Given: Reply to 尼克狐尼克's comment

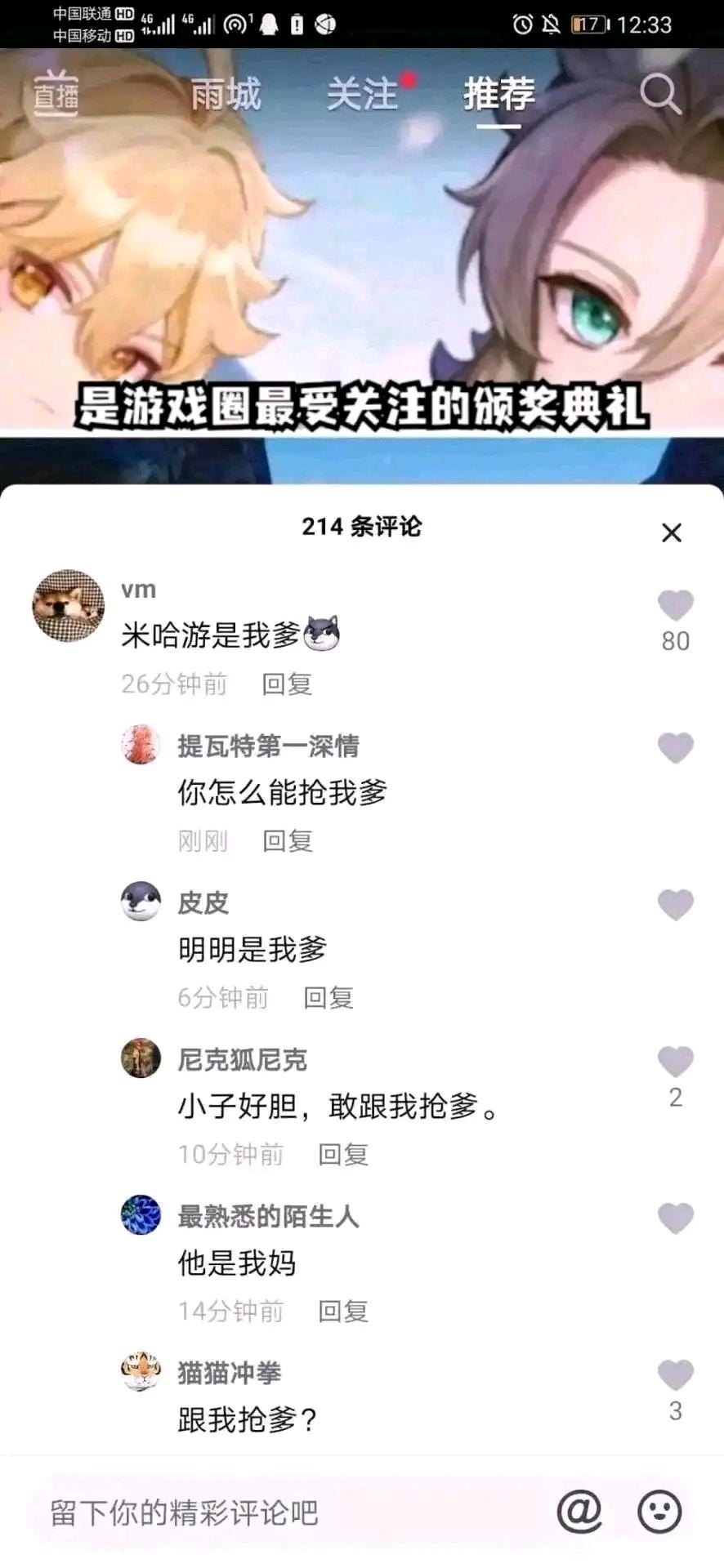Looking at the screenshot, I should 343,1155.
